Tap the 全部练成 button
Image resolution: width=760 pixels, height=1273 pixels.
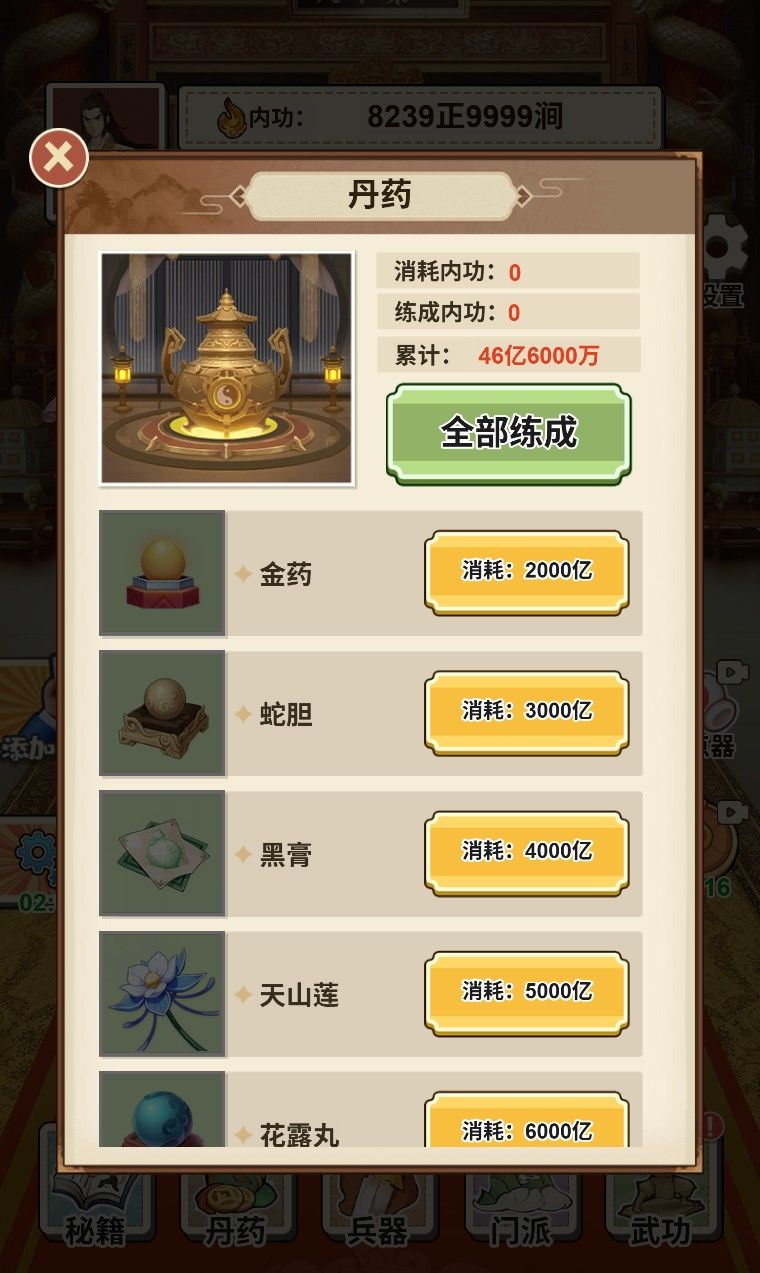point(508,434)
